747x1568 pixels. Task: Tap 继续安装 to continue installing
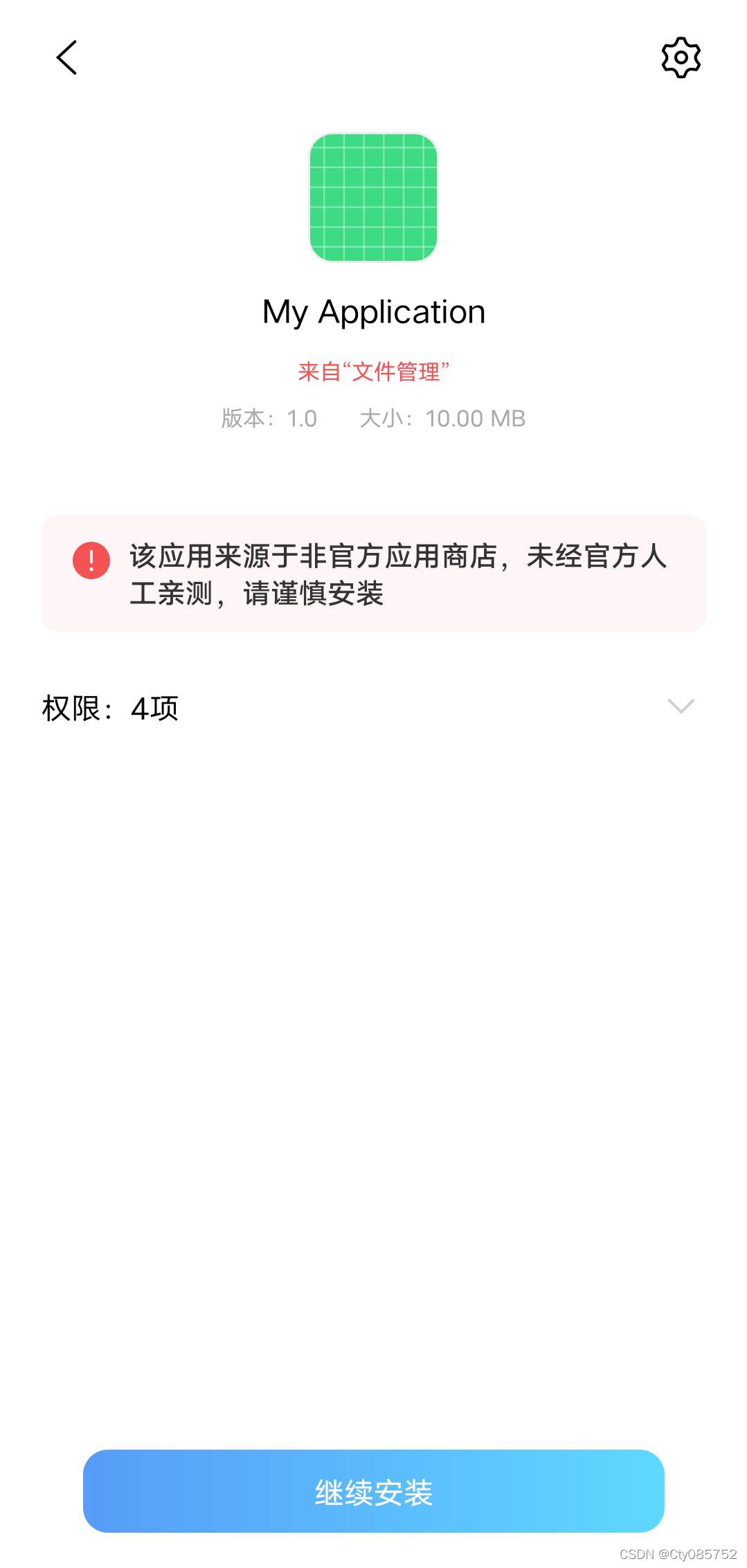373,1490
